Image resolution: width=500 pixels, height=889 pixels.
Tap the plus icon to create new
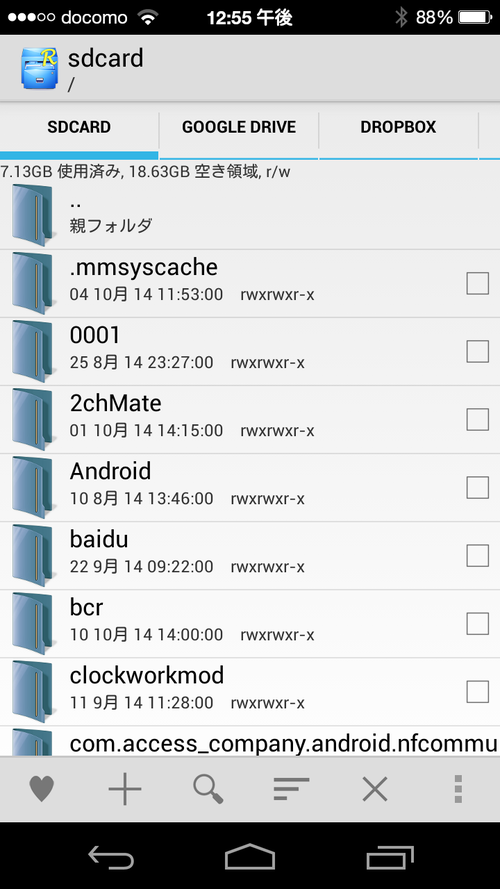[x=125, y=789]
